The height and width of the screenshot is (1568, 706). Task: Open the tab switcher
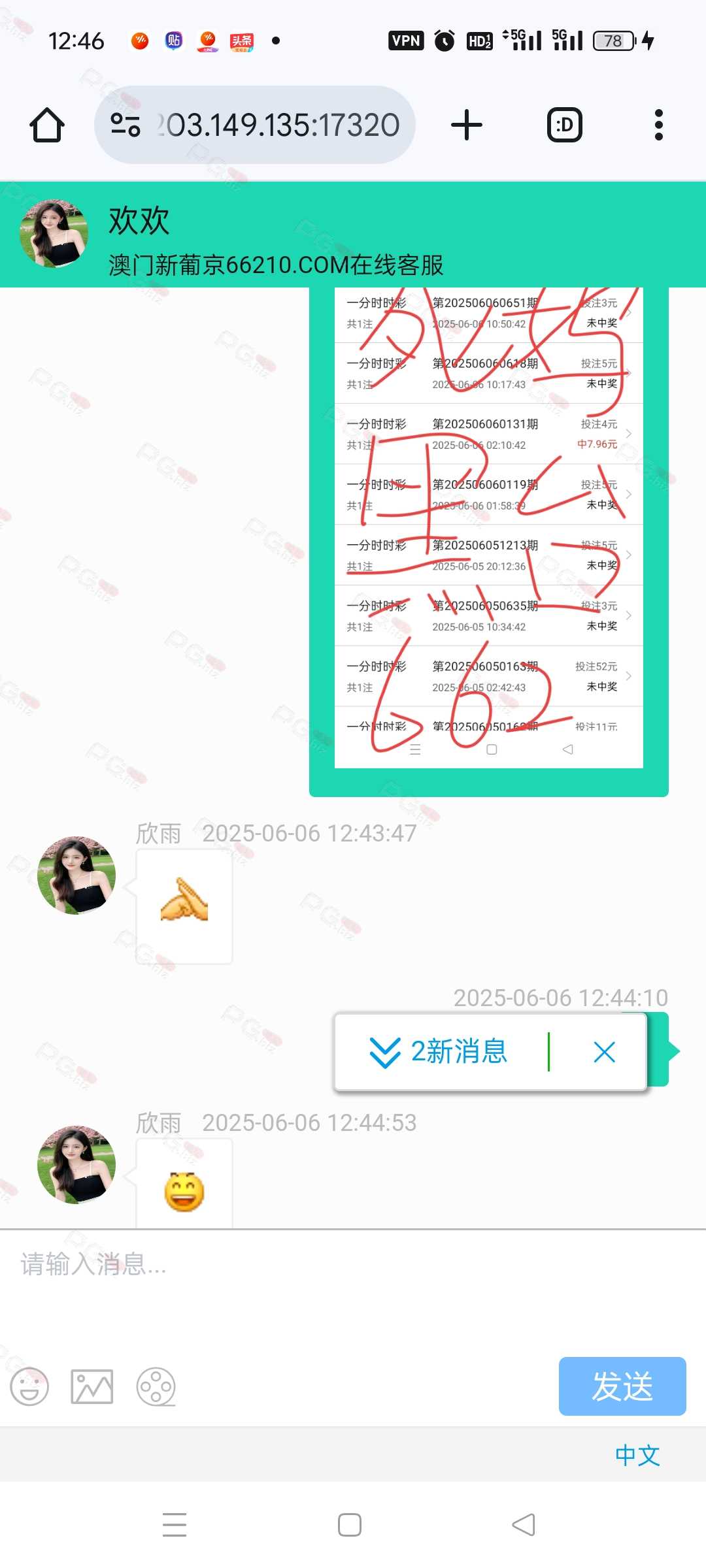coord(564,125)
